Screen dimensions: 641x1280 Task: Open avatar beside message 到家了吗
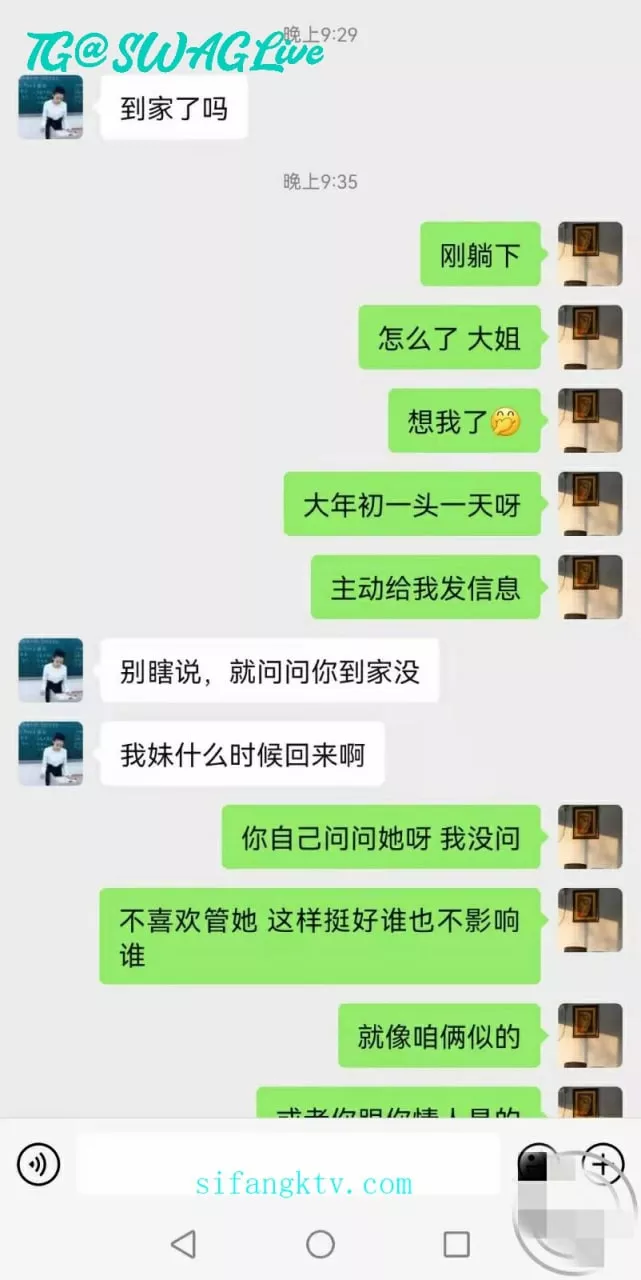50,107
